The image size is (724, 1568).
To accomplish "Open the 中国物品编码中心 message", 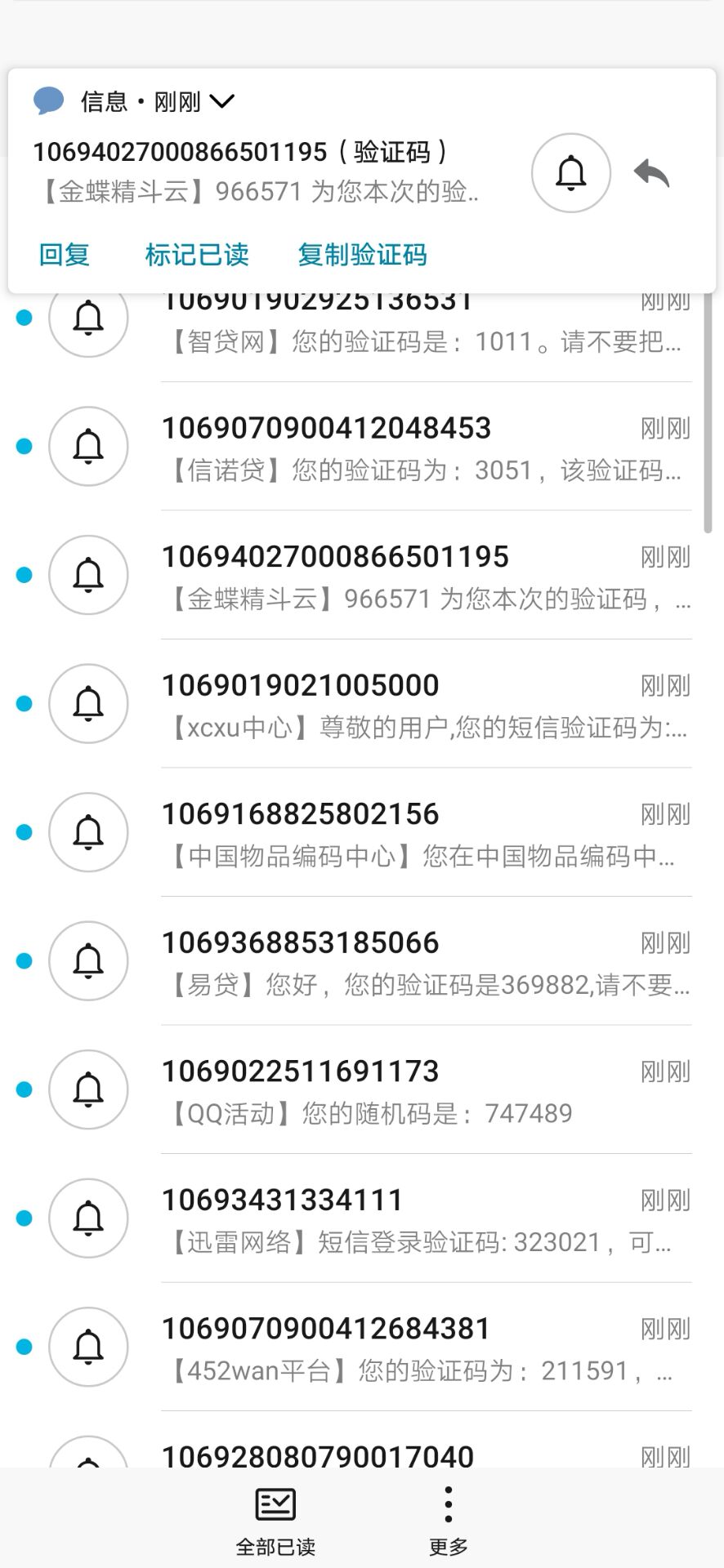I will click(362, 832).
